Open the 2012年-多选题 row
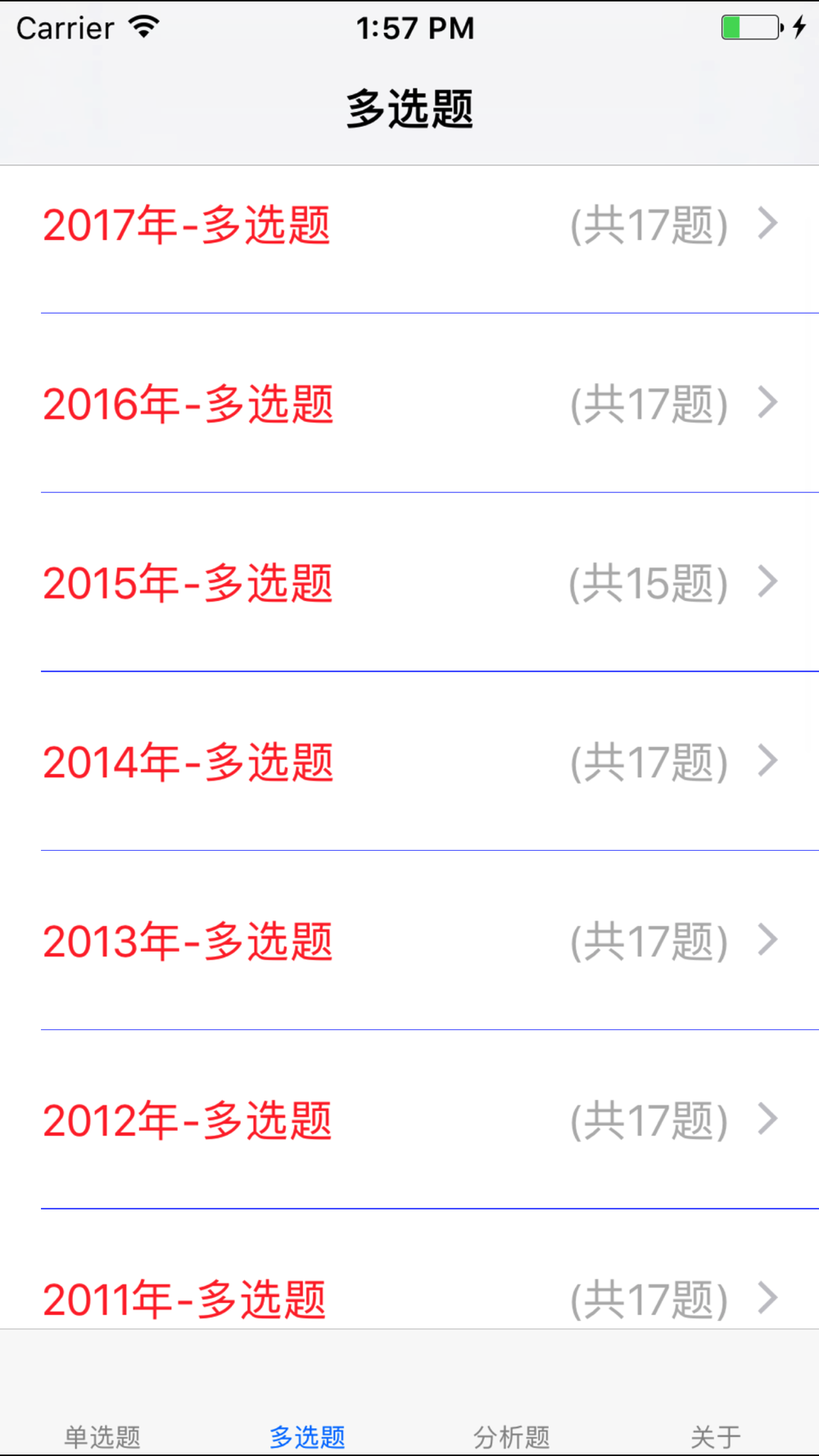 (409, 1119)
